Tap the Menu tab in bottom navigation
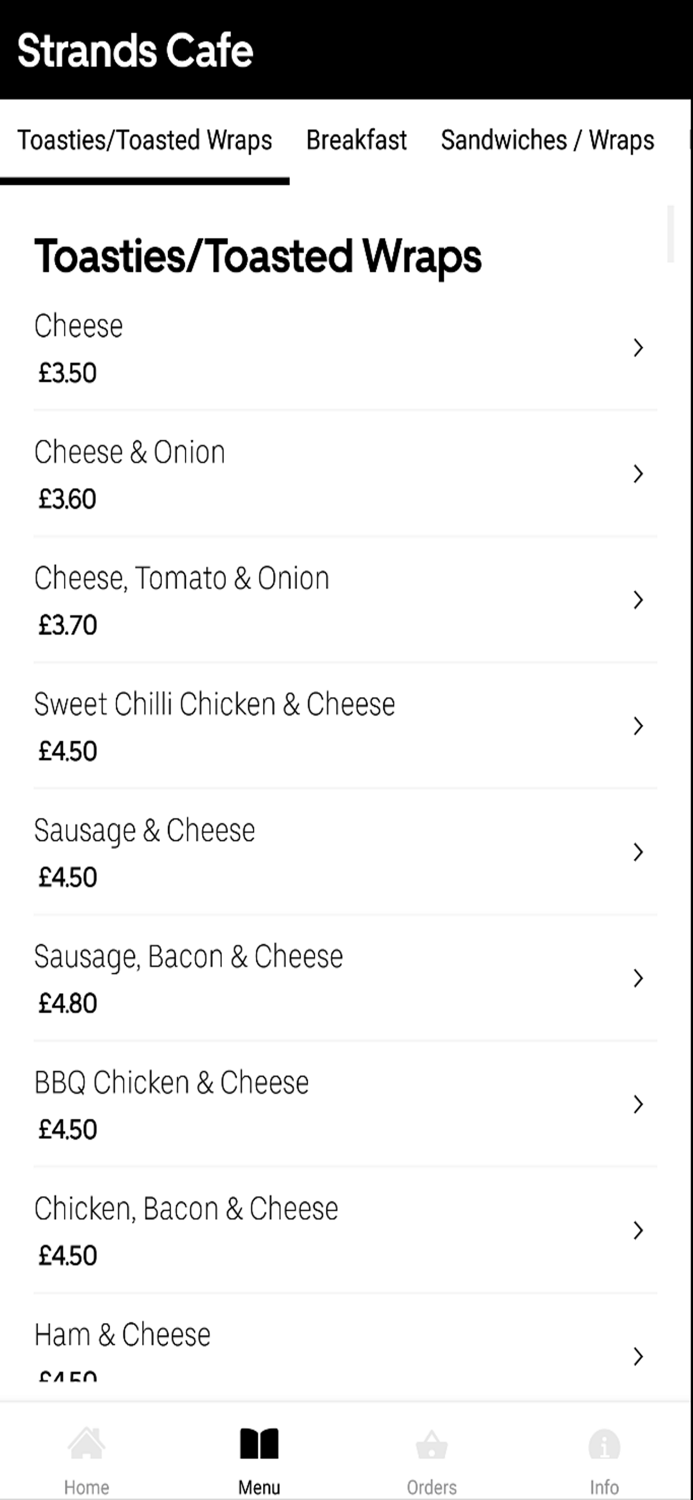 (259, 1460)
